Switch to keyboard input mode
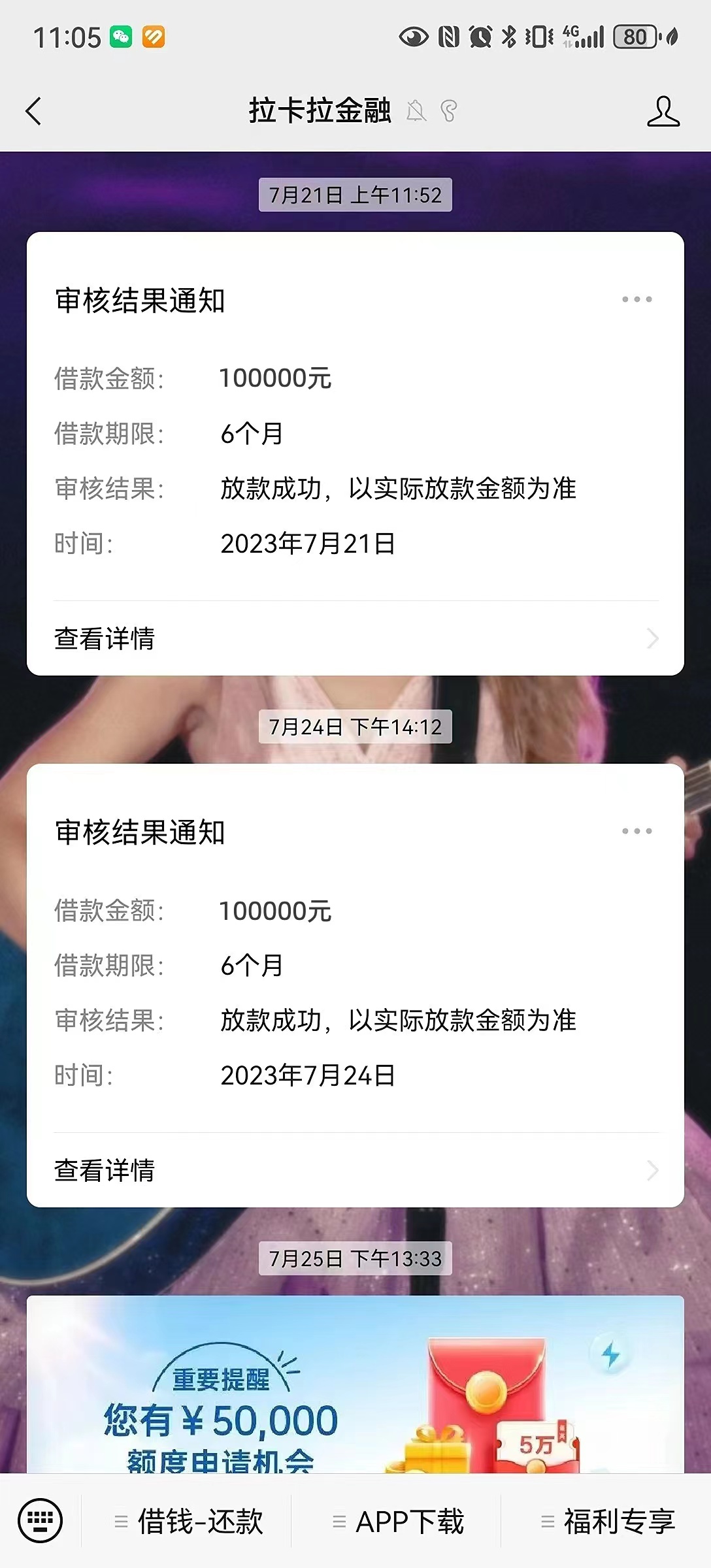This screenshot has width=711, height=1568. [x=41, y=1520]
